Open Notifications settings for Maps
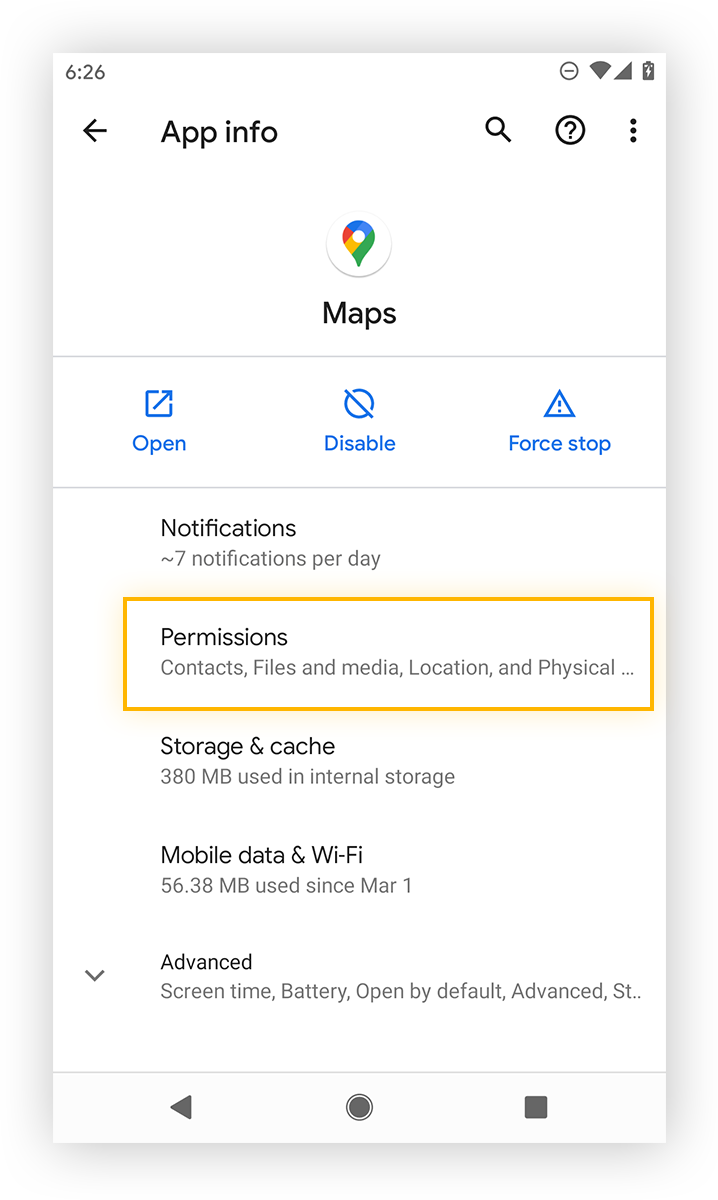Image resolution: width=718 pixels, height=1200 pixels. [x=360, y=542]
